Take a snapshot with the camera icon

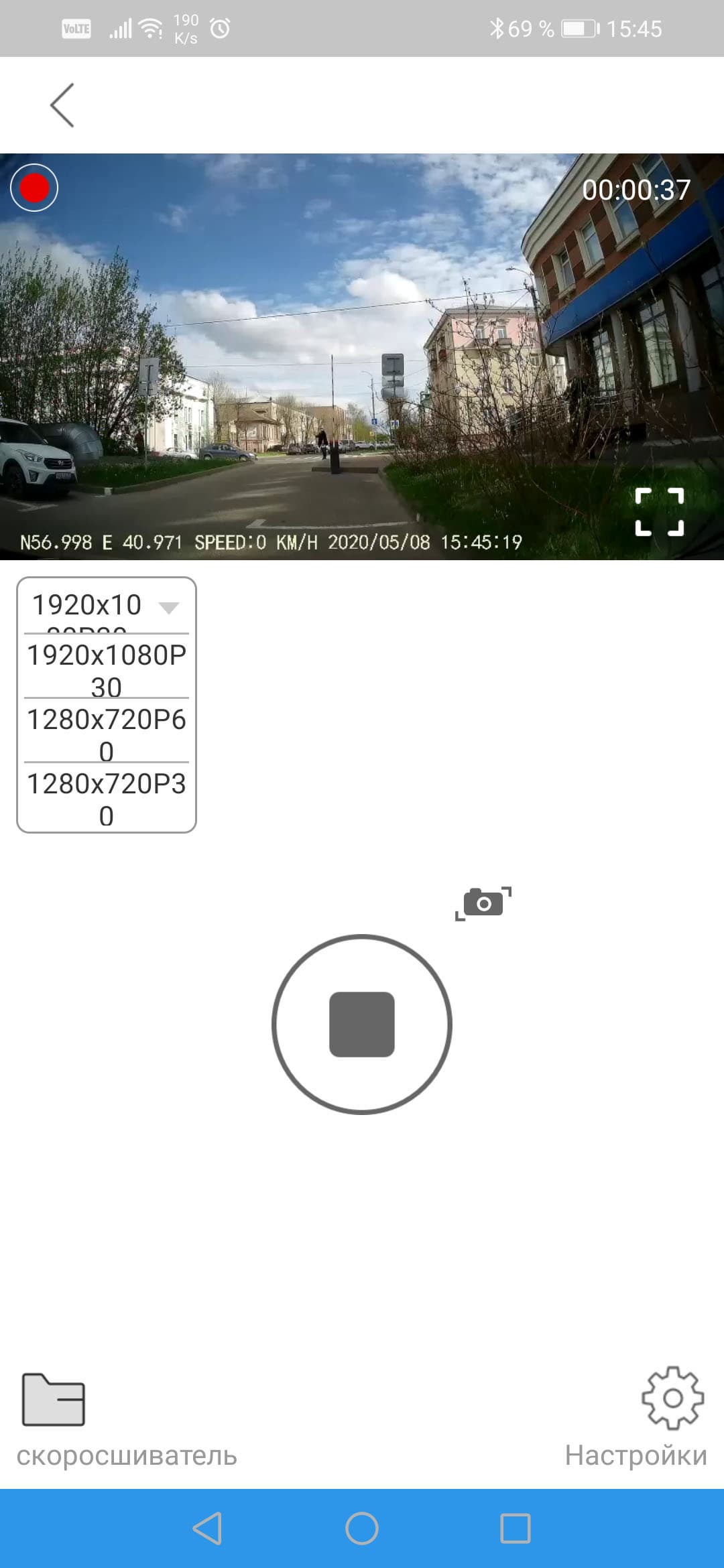coord(483,904)
